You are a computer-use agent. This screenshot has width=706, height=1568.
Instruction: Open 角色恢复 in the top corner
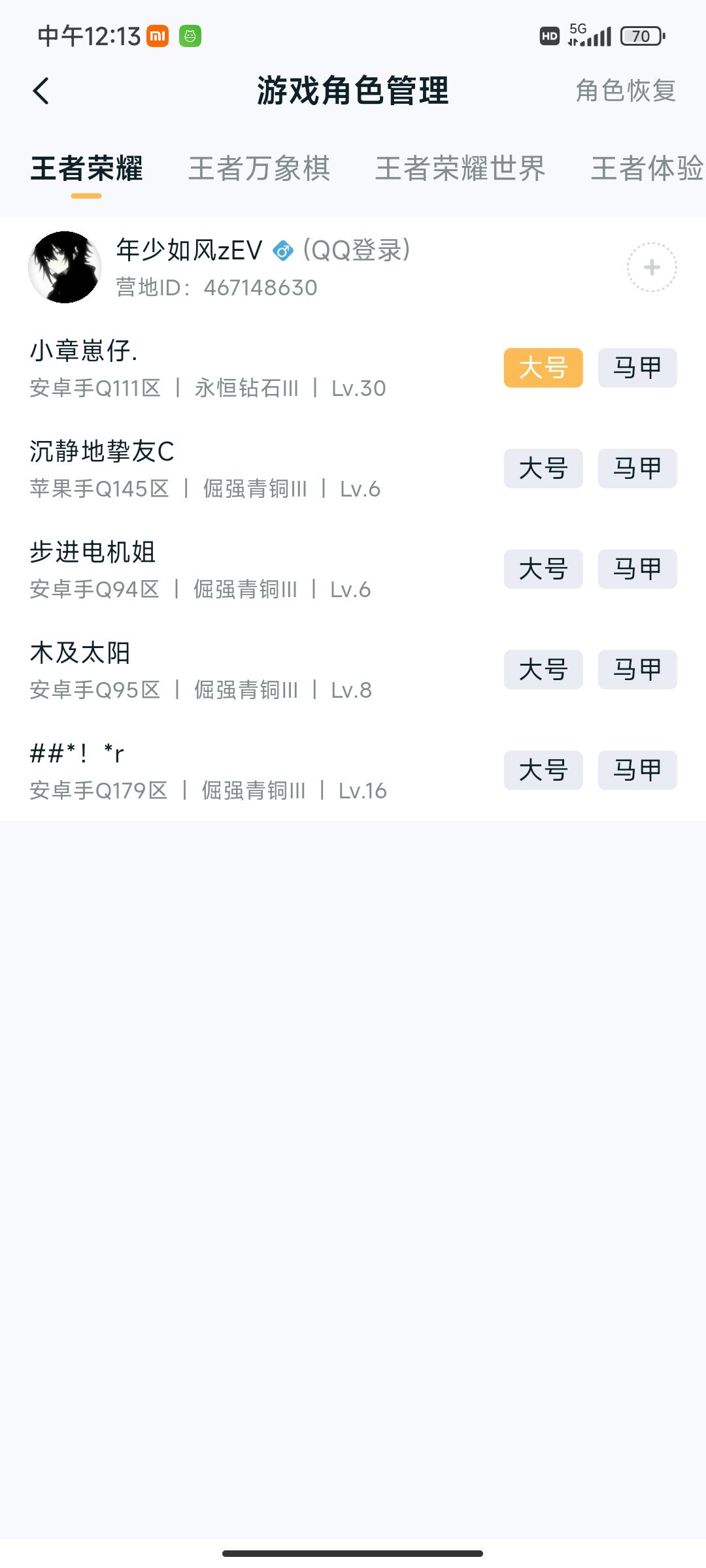point(626,91)
